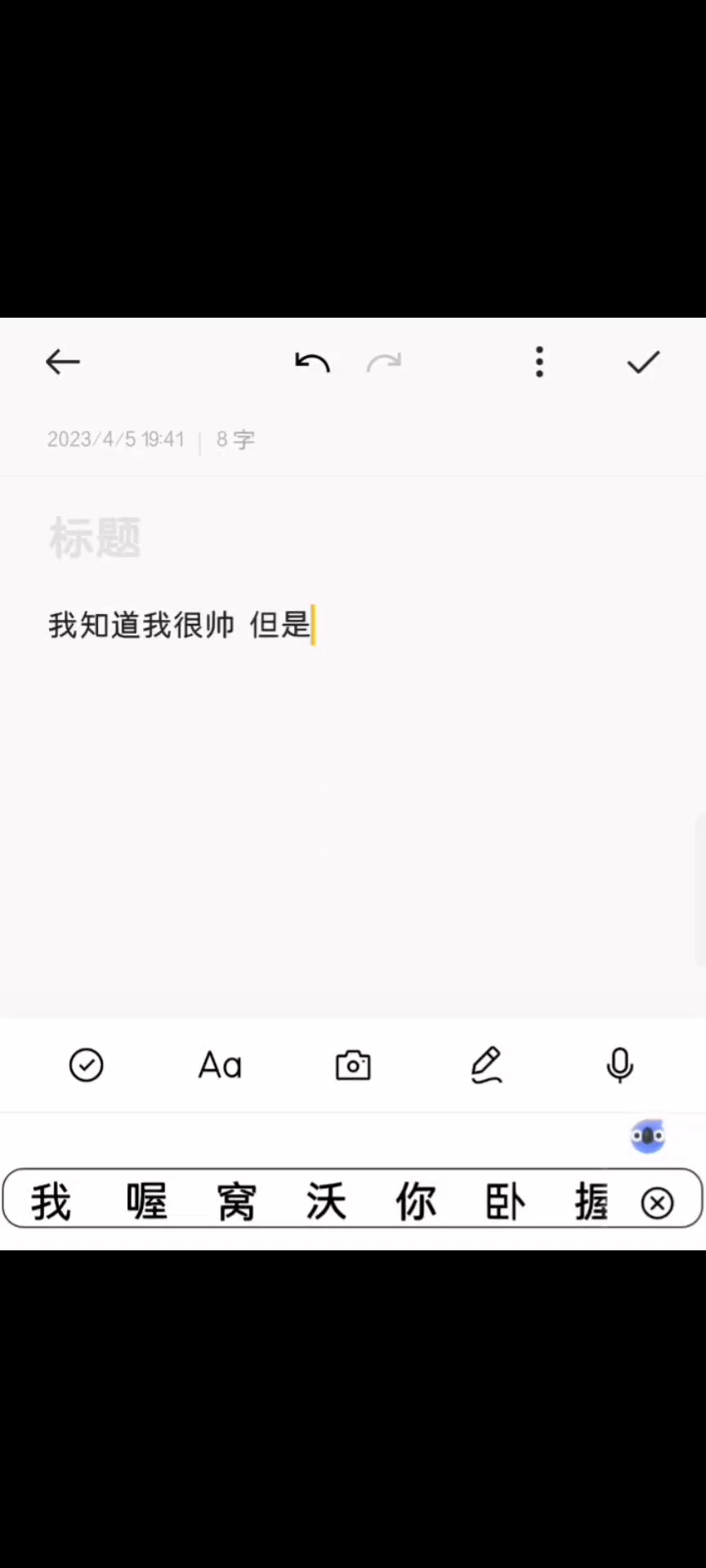Dismiss the candidate word bar
This screenshot has height=1568, width=706.
[657, 1203]
